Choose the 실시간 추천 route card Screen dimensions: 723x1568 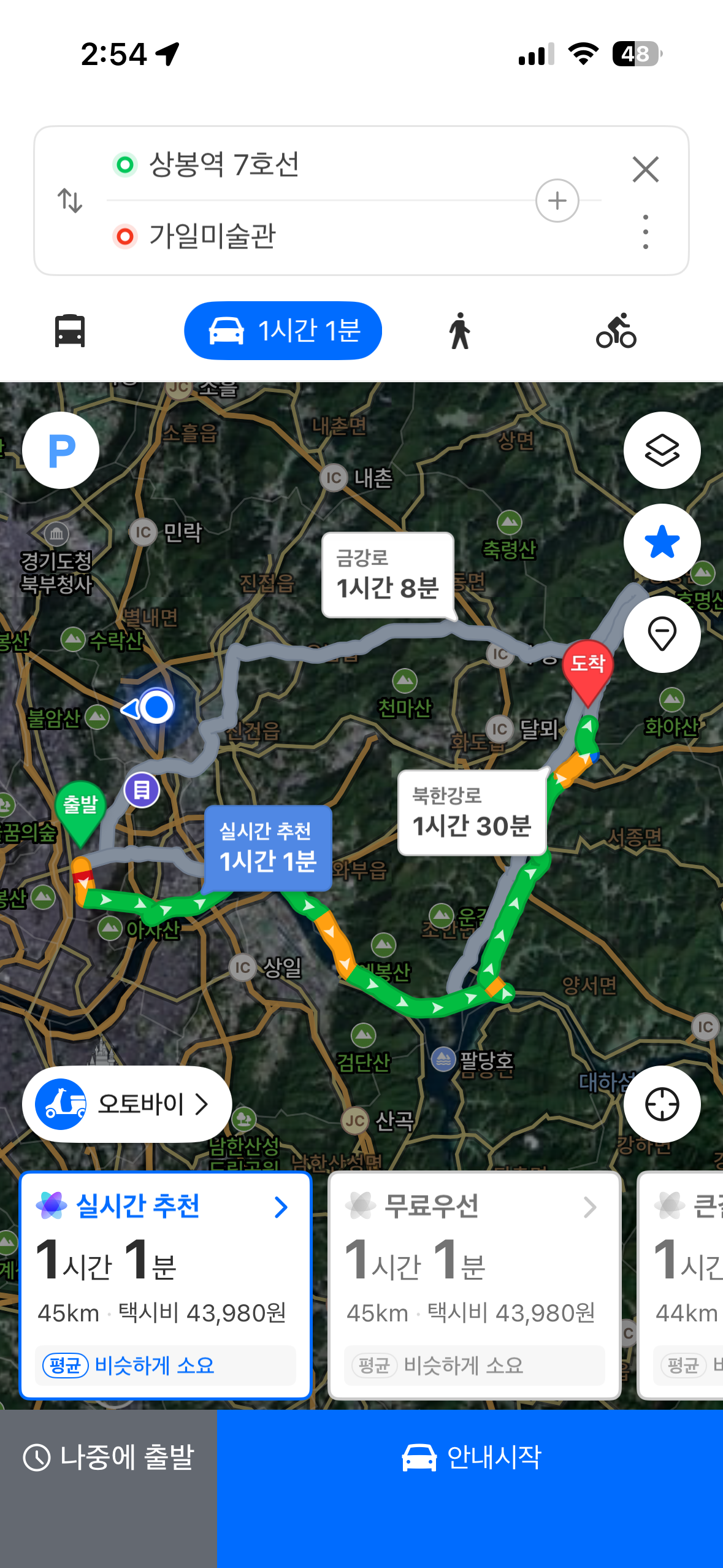click(x=166, y=1285)
